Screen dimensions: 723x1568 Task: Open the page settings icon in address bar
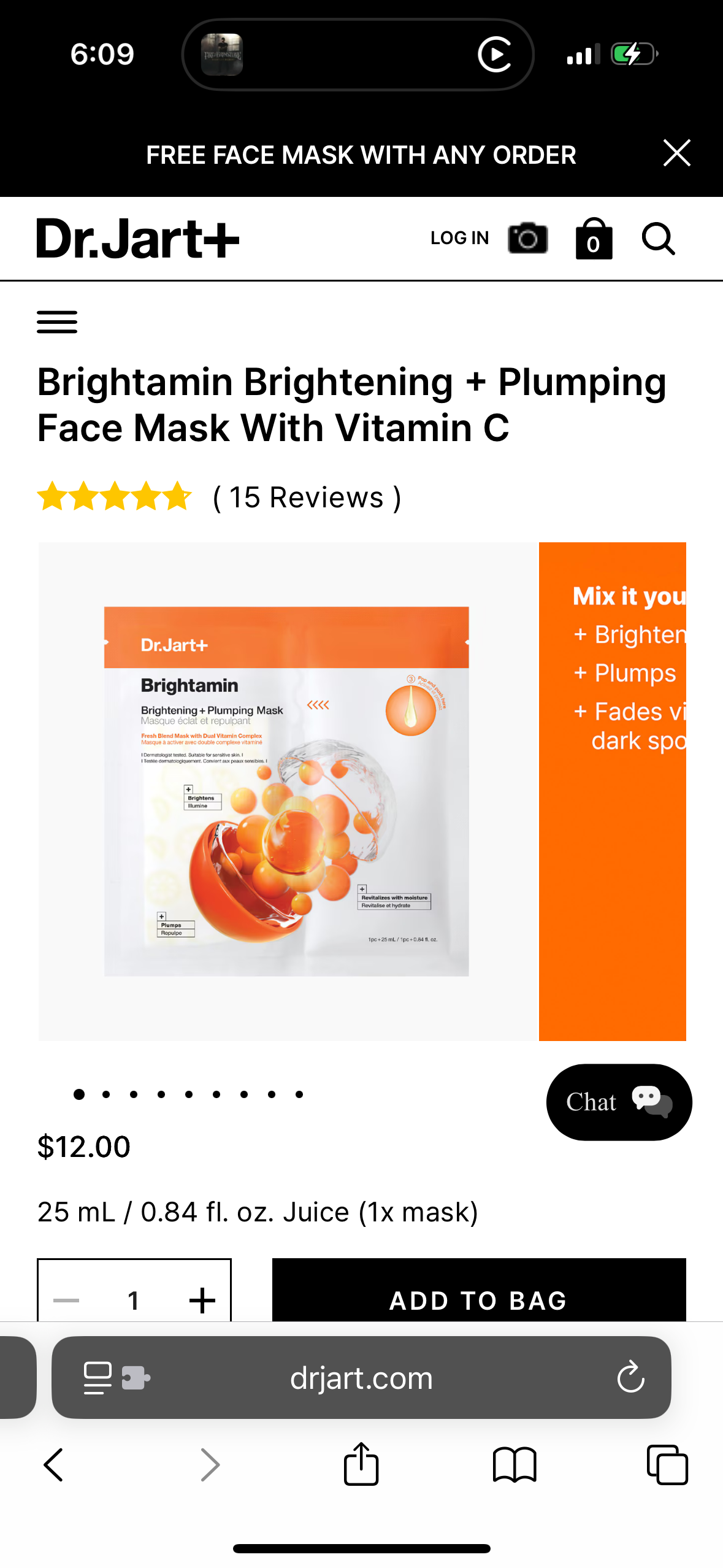[117, 1378]
